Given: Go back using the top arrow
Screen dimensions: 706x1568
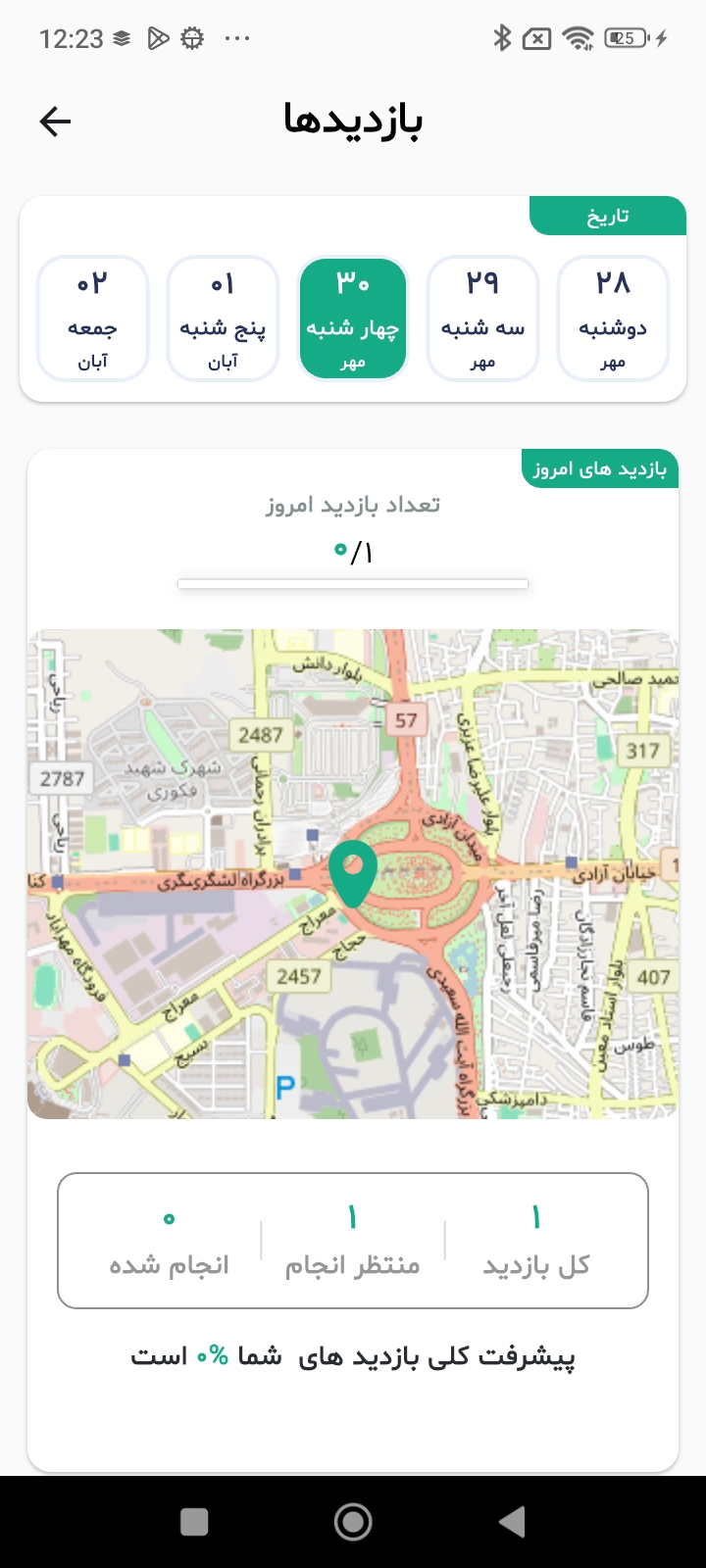Looking at the screenshot, I should click(x=56, y=122).
